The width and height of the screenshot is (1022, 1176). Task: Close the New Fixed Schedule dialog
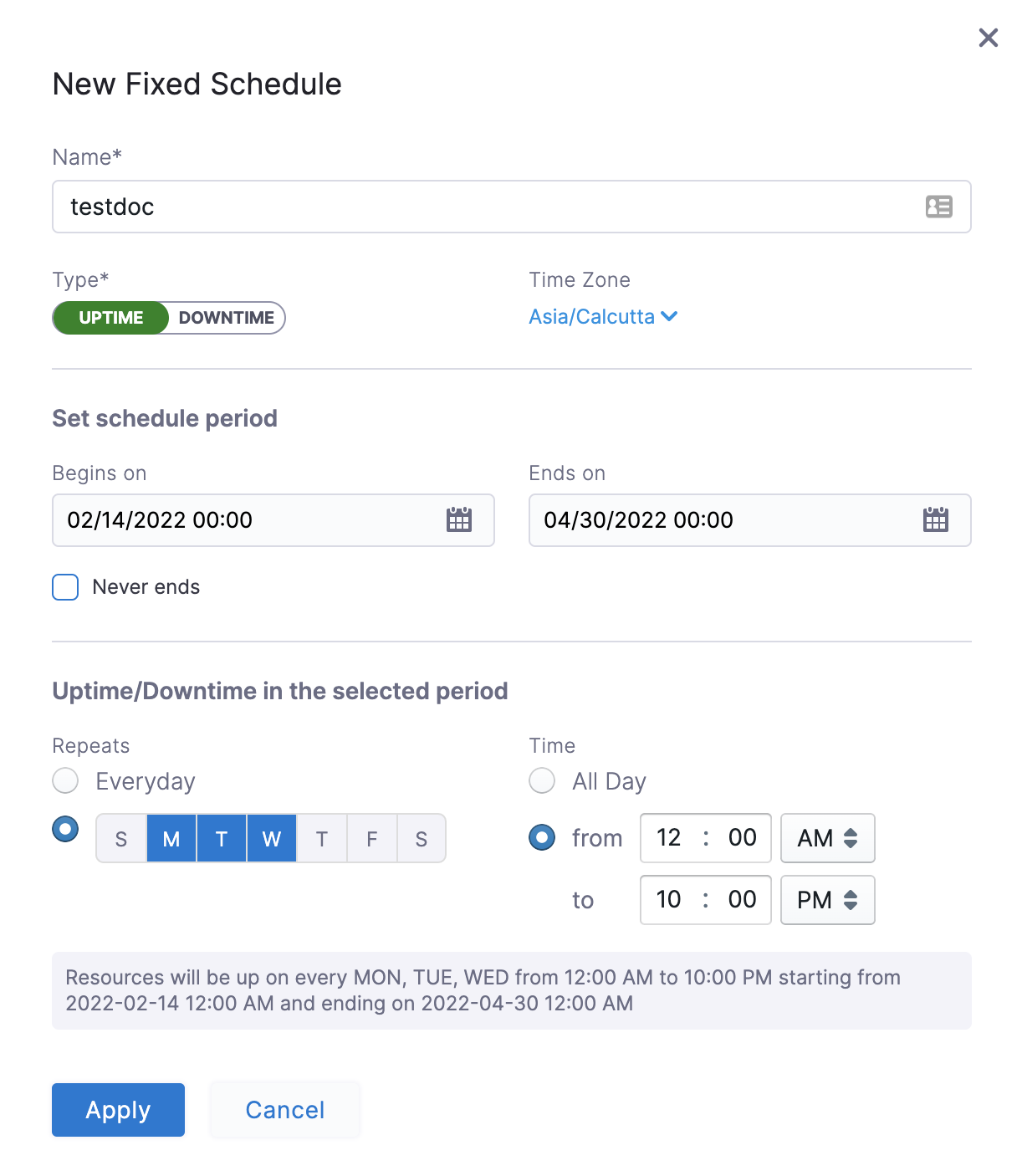click(x=988, y=38)
